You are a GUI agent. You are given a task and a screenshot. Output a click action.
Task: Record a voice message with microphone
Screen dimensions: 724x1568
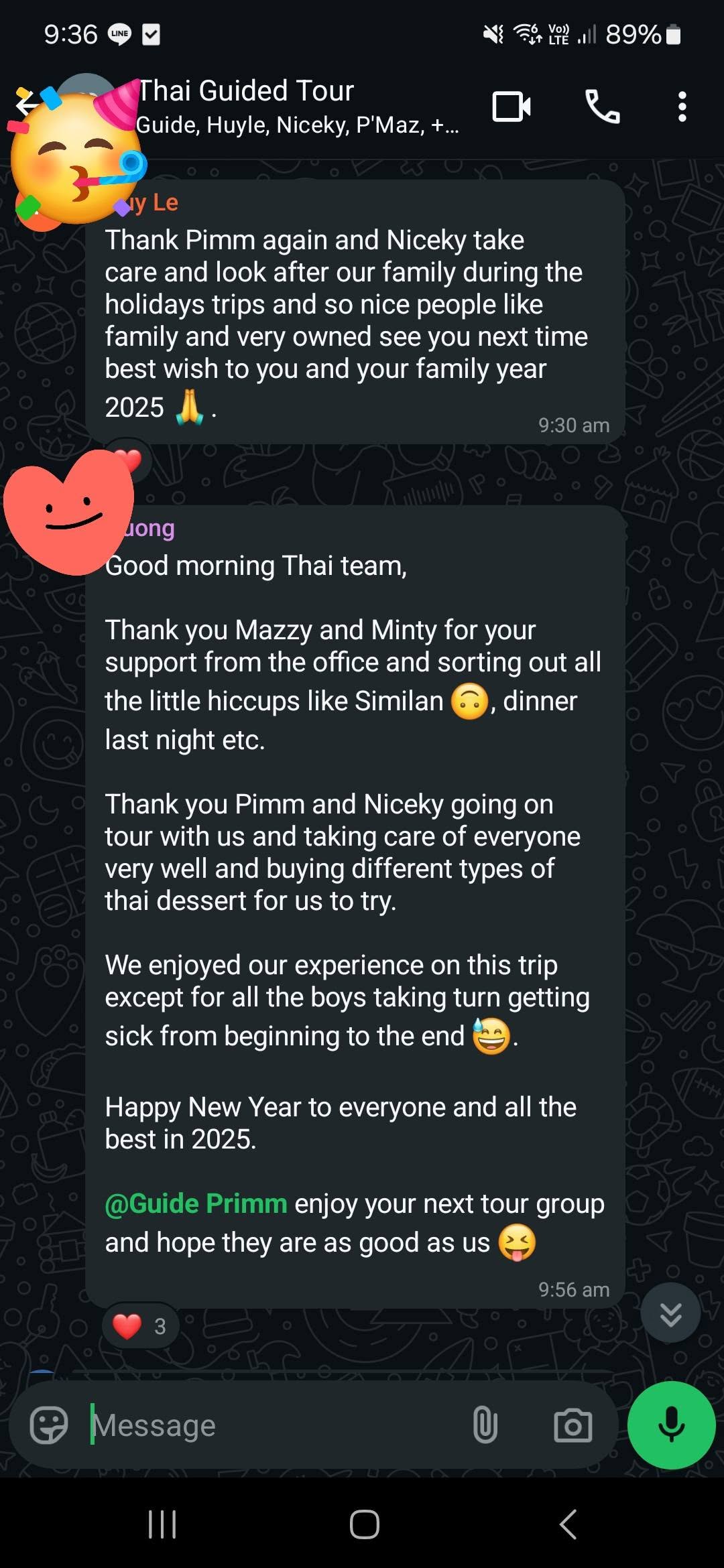click(x=671, y=1425)
